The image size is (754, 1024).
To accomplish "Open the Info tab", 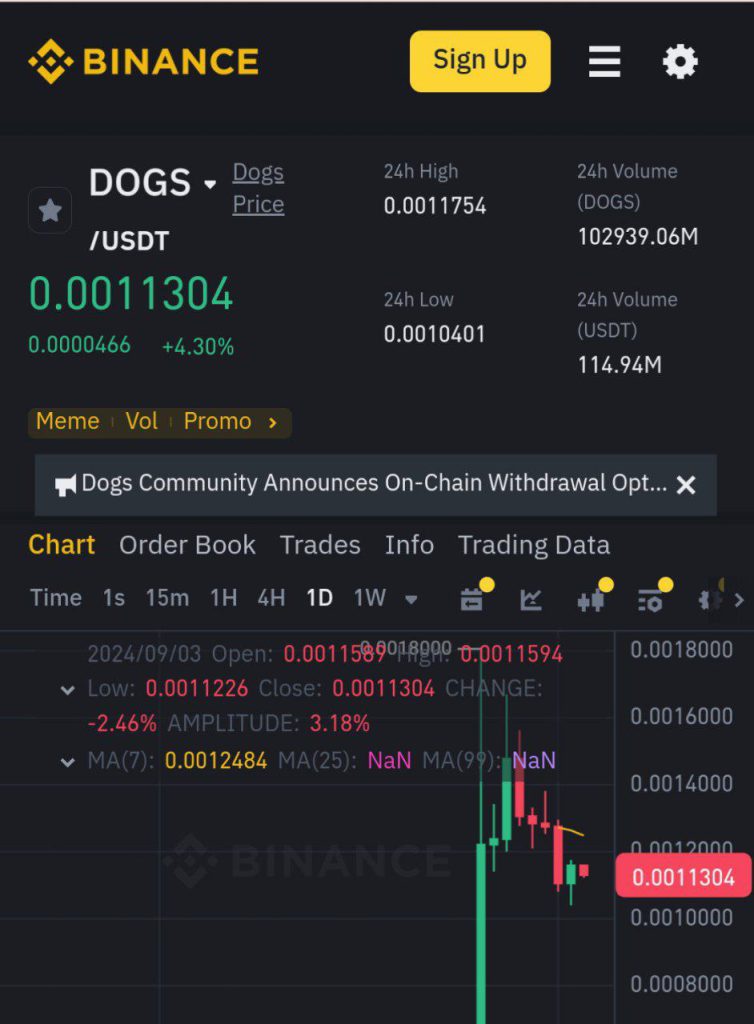I will [x=409, y=545].
